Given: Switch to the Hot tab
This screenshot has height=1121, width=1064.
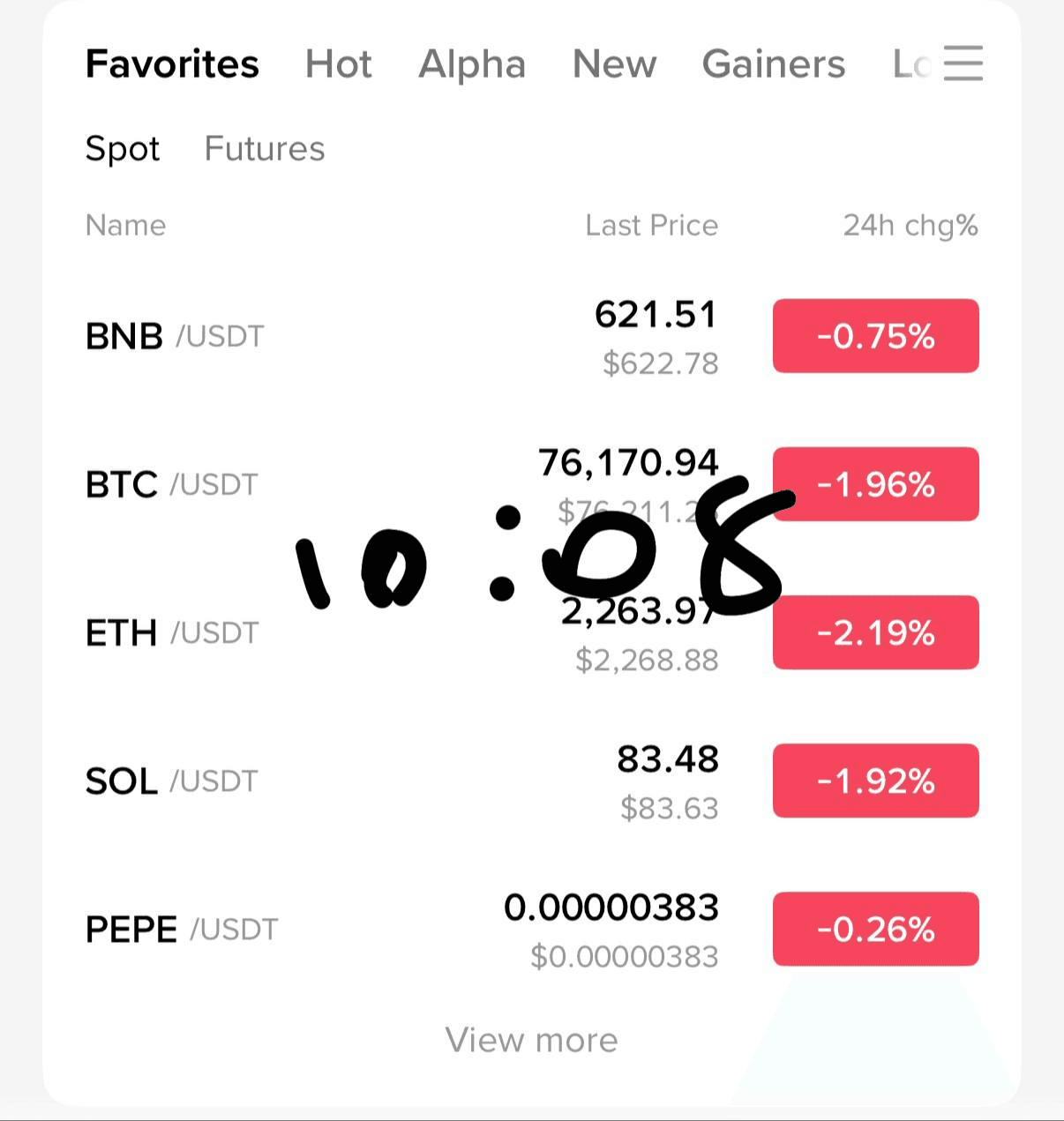Looking at the screenshot, I should tap(338, 64).
